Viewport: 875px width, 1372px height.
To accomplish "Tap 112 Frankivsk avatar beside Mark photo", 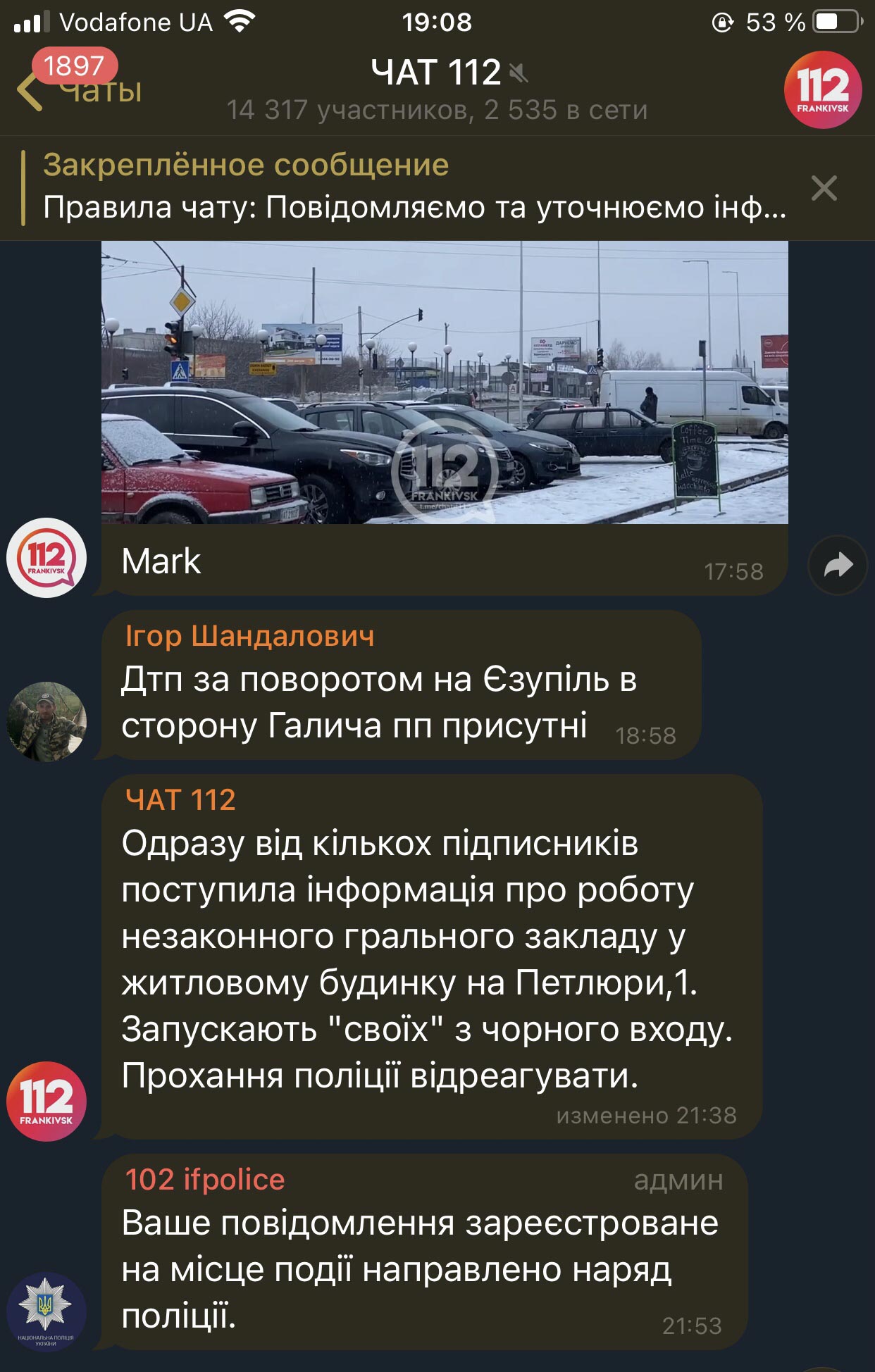I will (x=46, y=558).
